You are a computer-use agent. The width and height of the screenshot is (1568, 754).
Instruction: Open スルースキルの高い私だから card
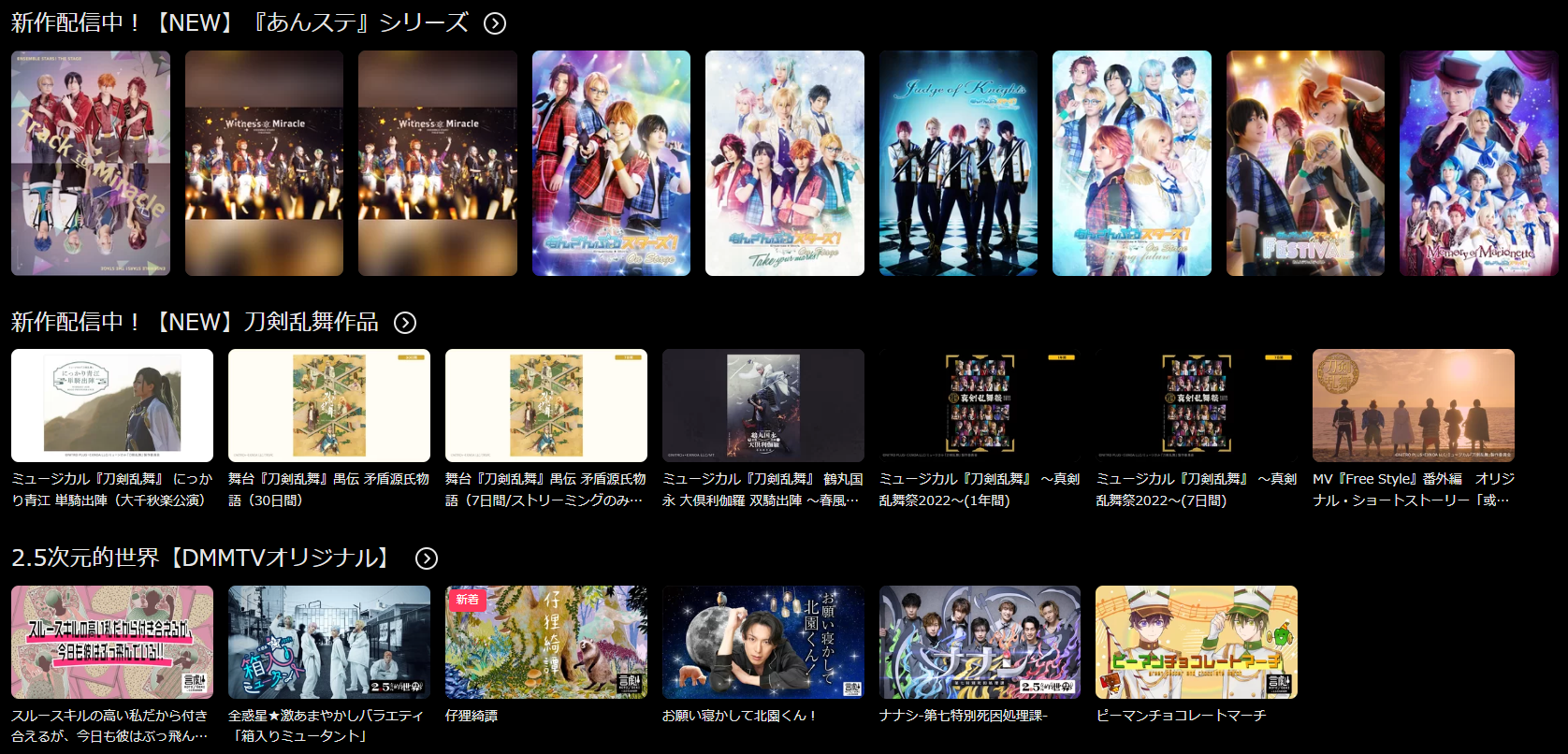[112, 643]
